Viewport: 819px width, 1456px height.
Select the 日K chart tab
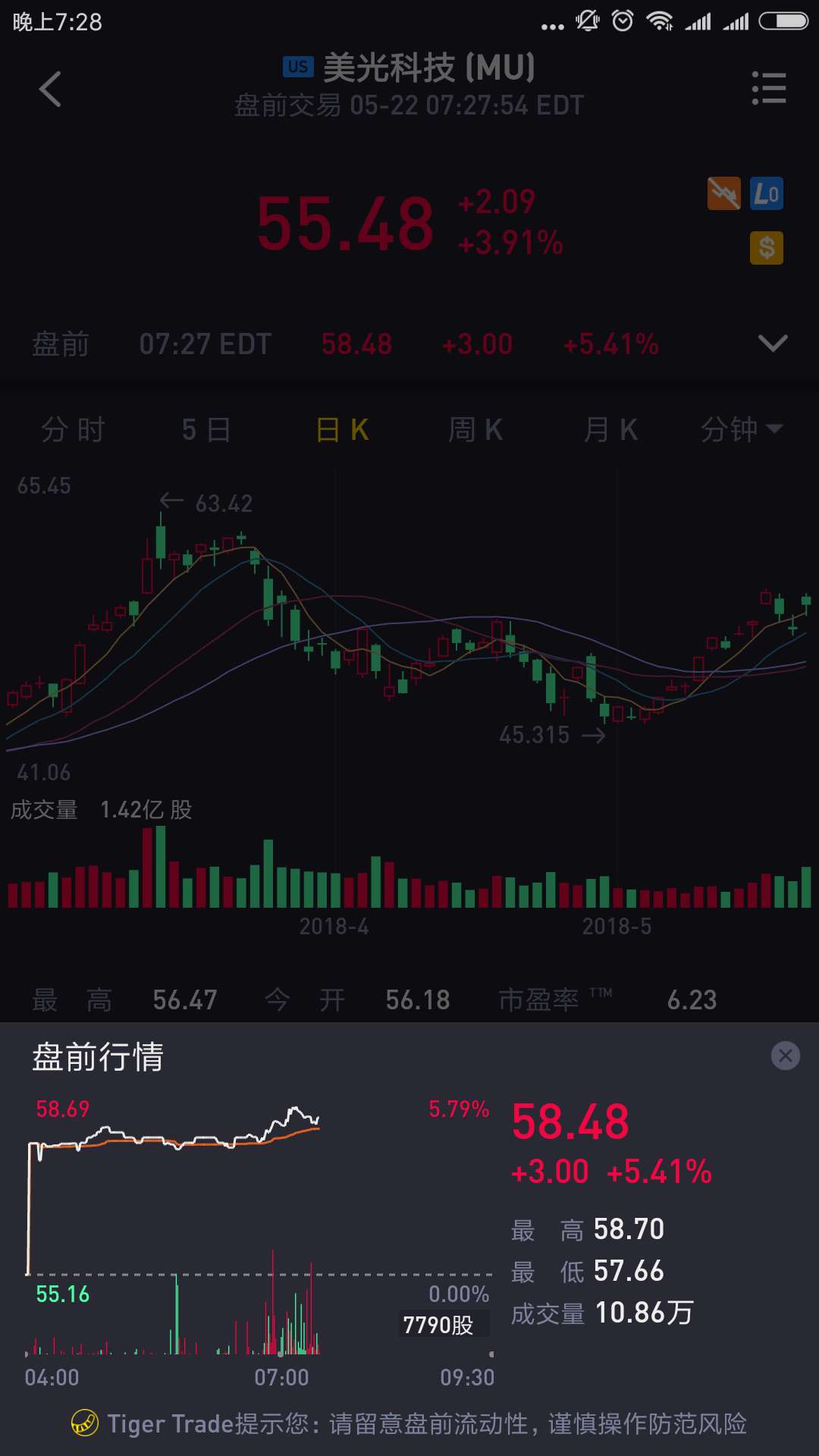click(342, 430)
